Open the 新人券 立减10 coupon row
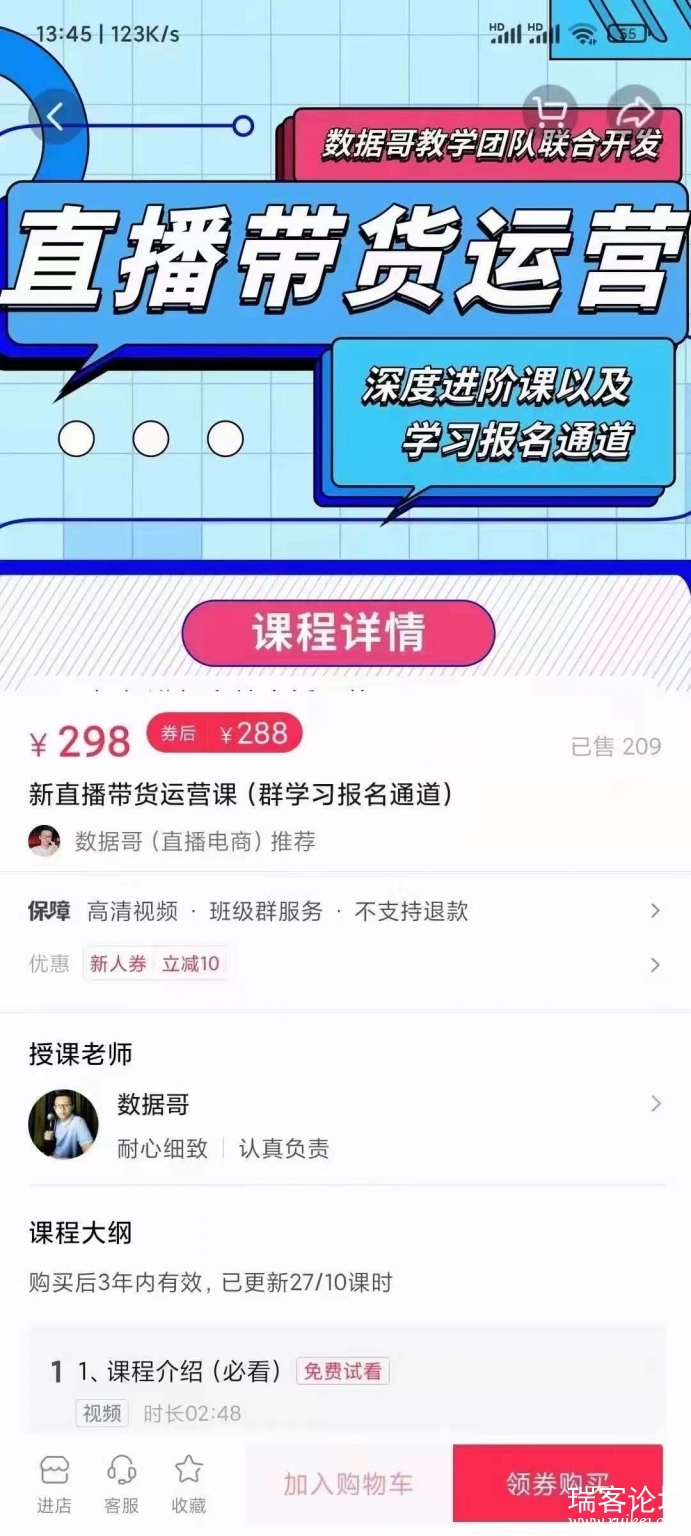 (345, 964)
